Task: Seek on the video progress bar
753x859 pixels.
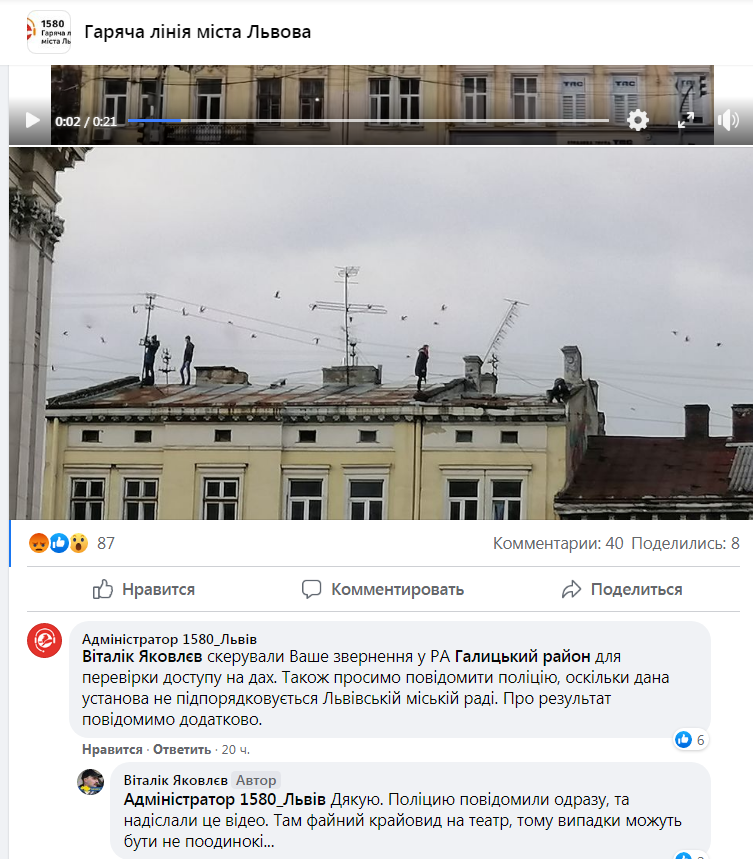Action: point(368,120)
